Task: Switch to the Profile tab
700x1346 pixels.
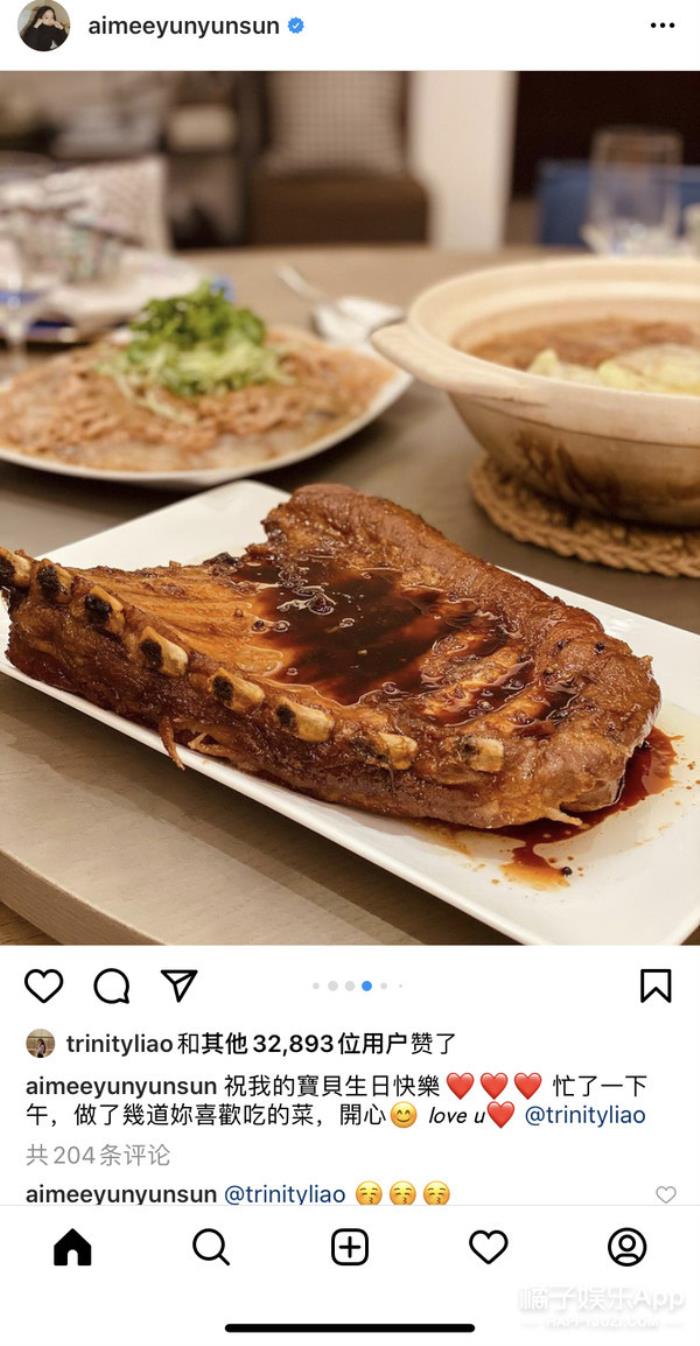Action: 627,1247
